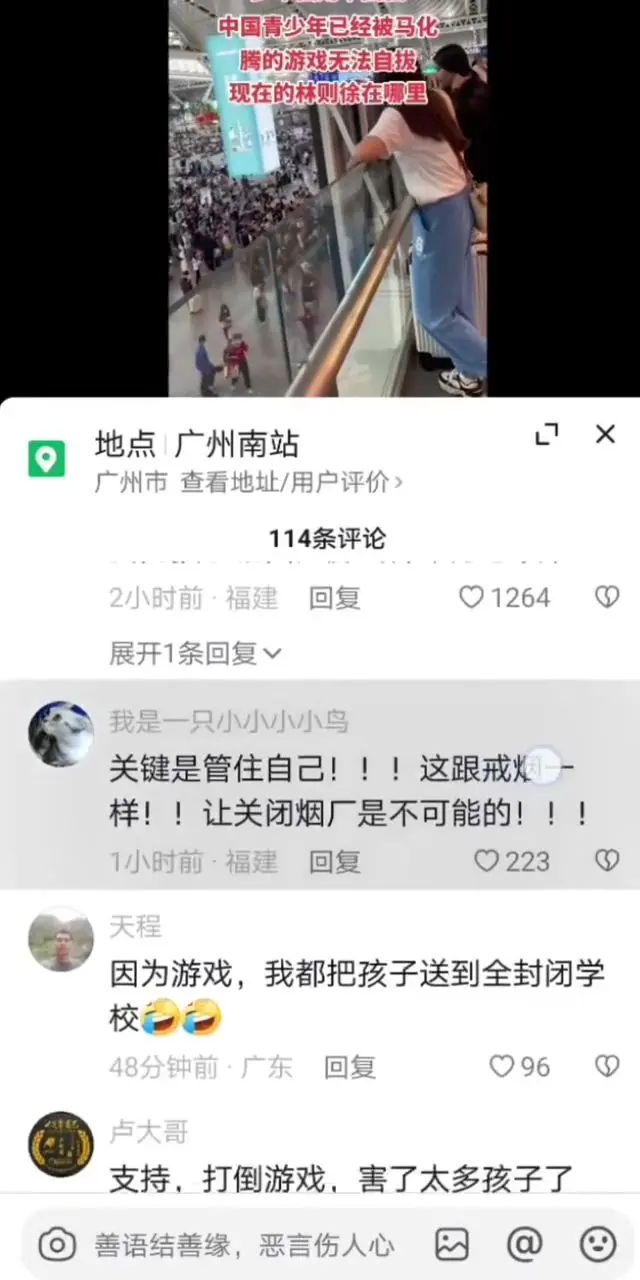
Task: Type a comment in 善语结善缘 field
Action: (x=244, y=1245)
